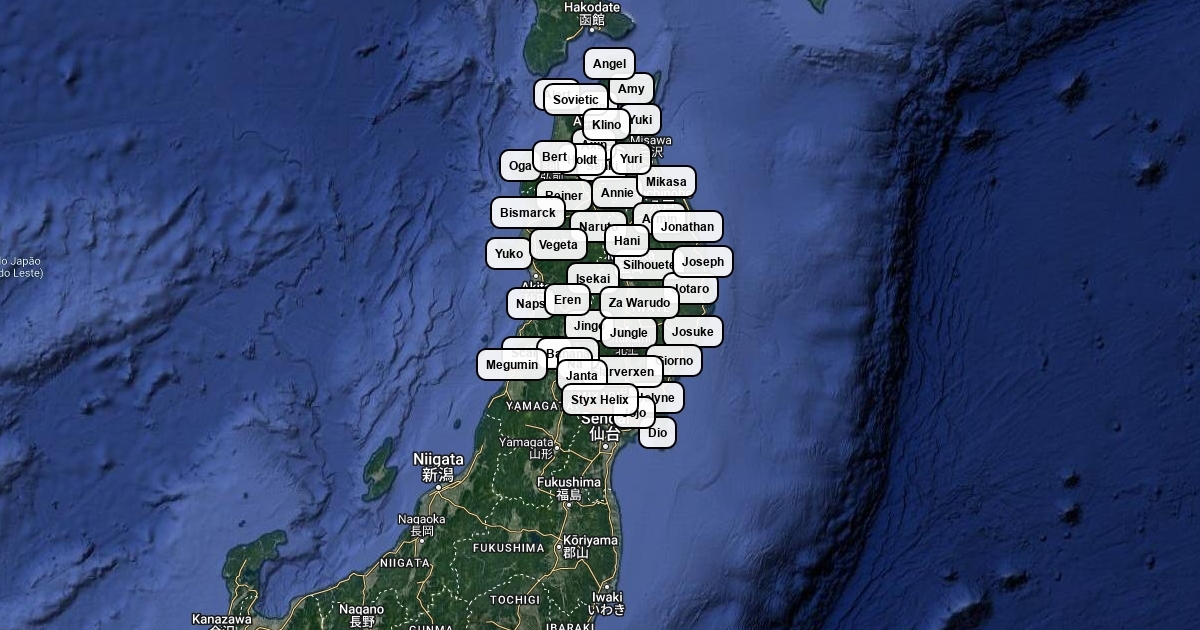This screenshot has width=1200, height=630.
Task: Tap the Josuke marker
Action: (693, 332)
